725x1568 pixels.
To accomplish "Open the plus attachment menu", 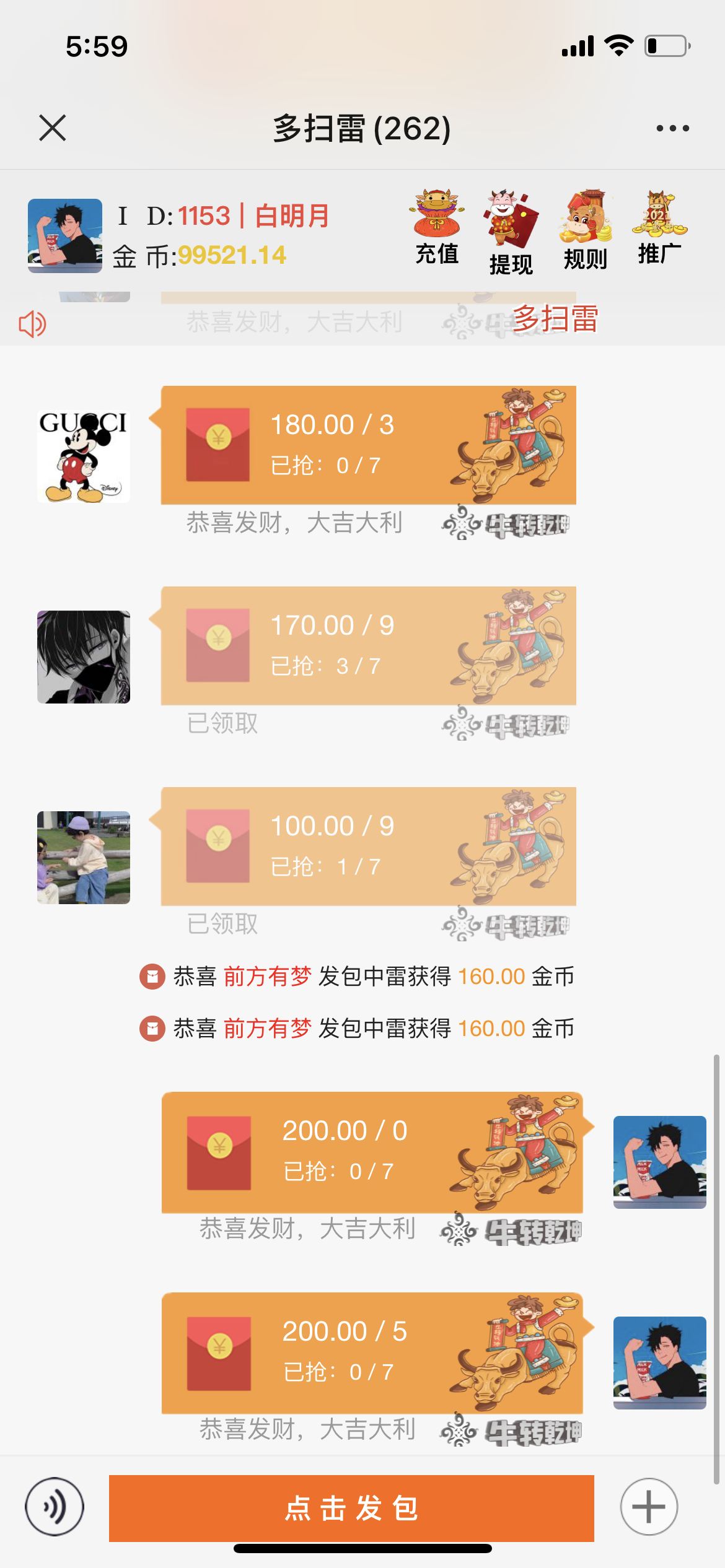I will click(649, 1507).
